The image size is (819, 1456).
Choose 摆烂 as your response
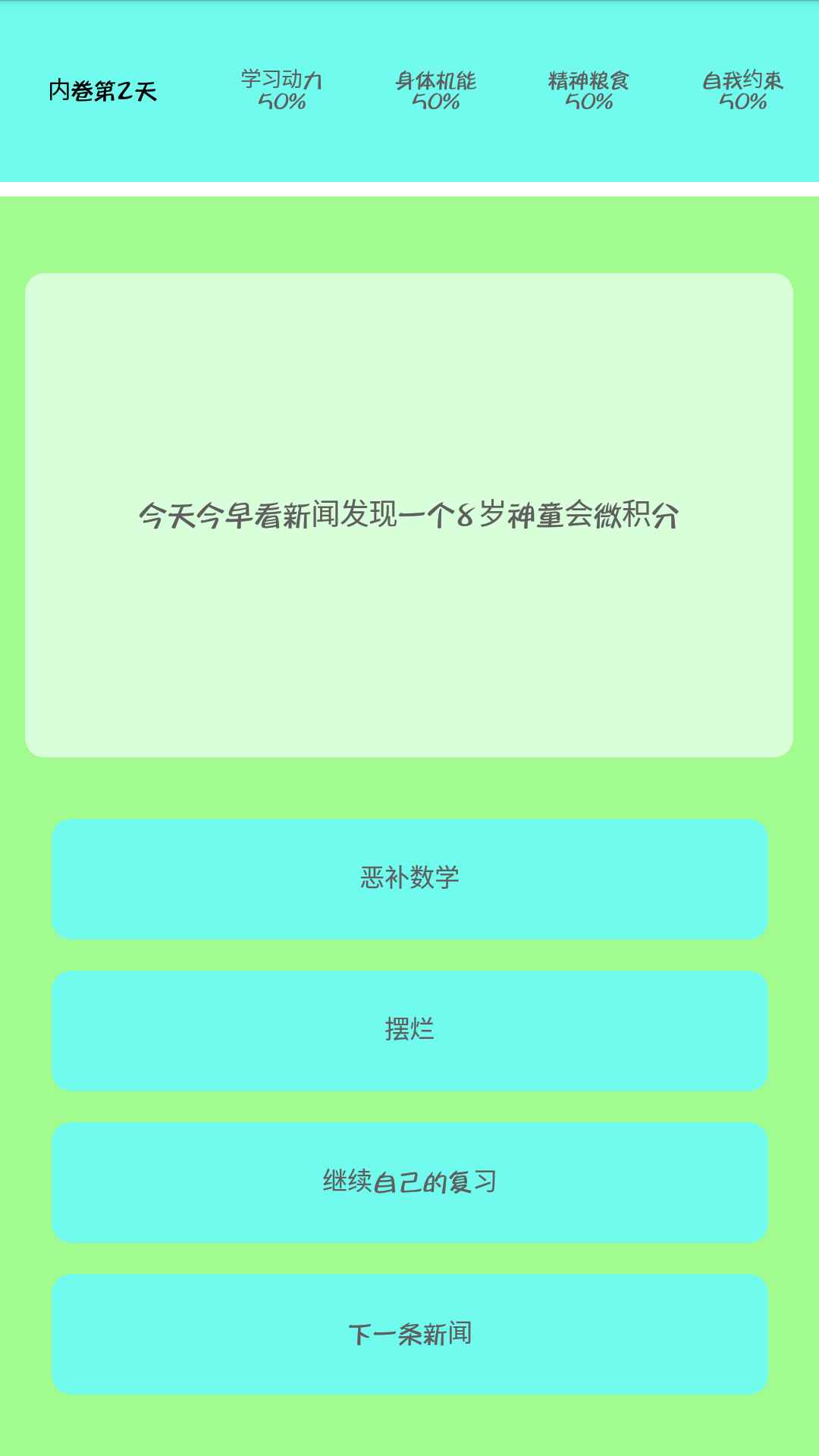(x=409, y=1030)
